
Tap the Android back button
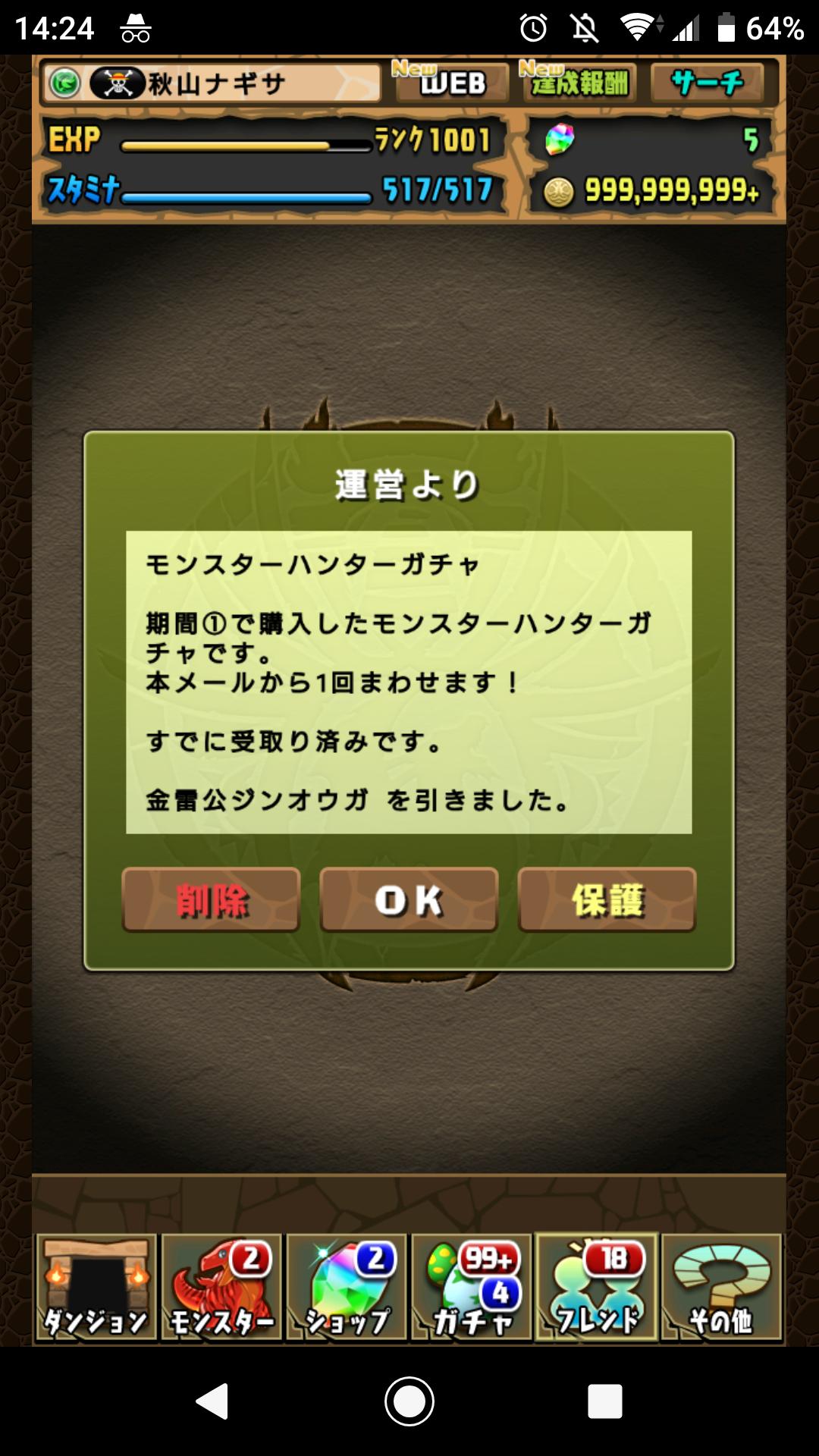(x=212, y=1401)
